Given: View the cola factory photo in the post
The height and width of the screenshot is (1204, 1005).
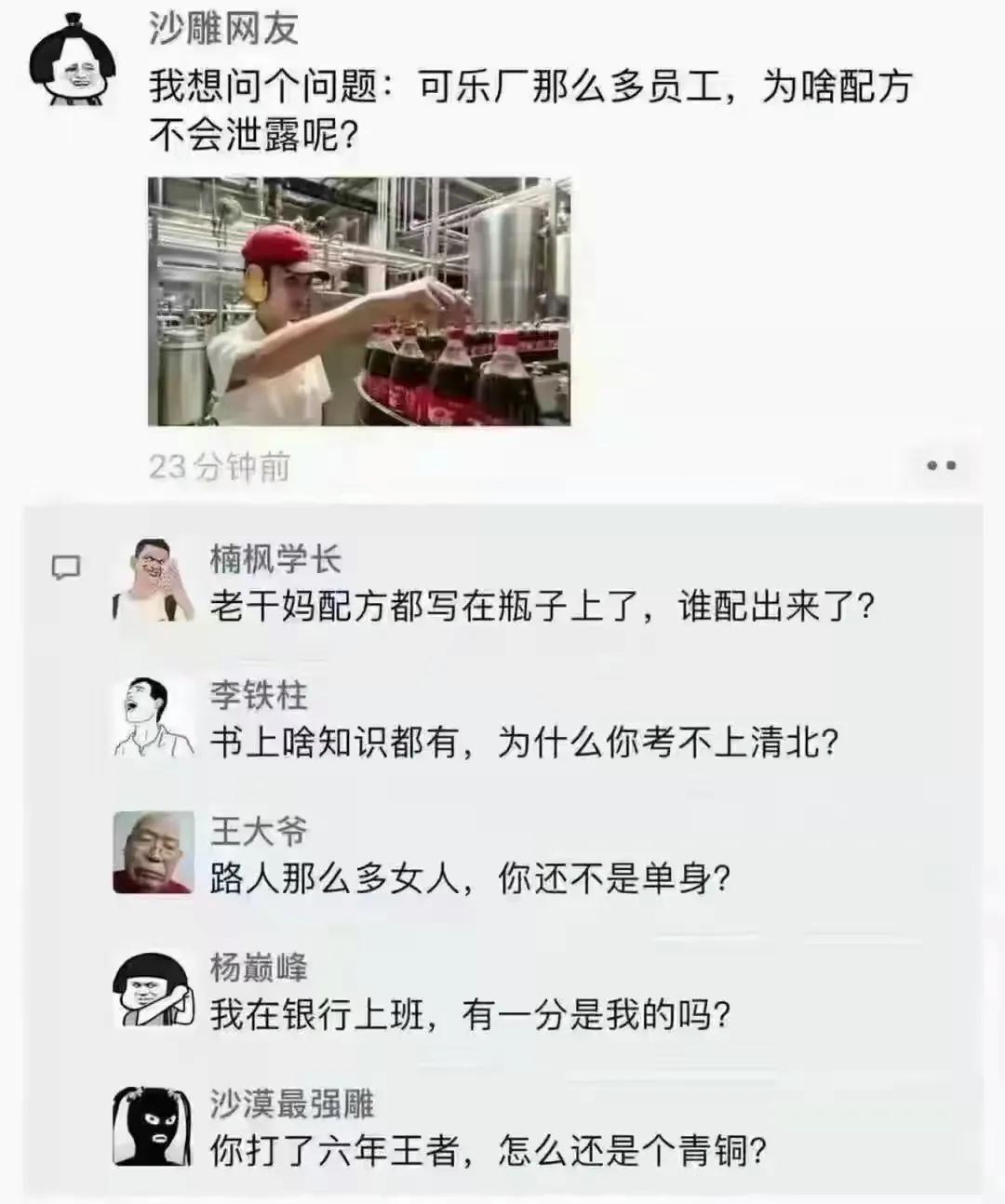Looking at the screenshot, I should tap(359, 301).
